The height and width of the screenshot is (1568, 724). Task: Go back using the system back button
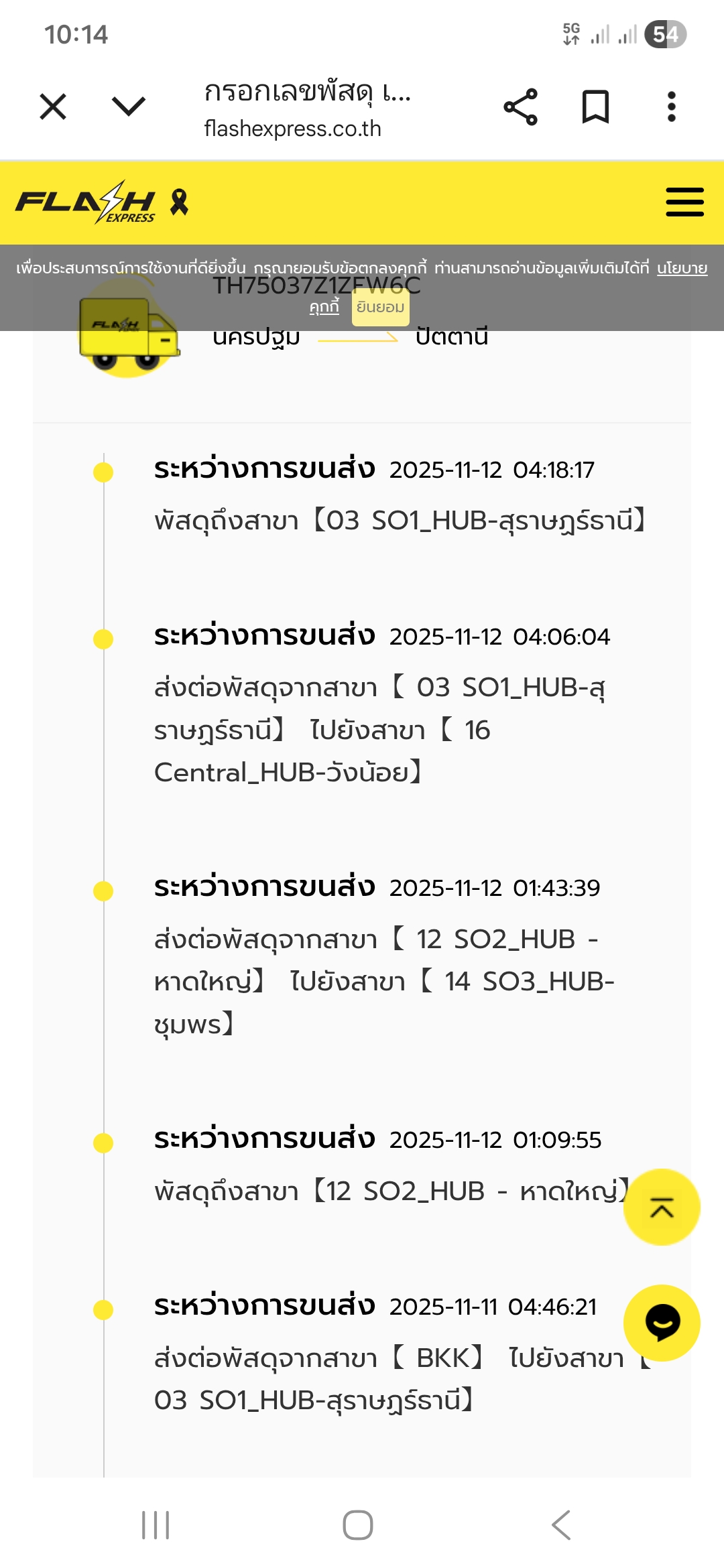point(561,1525)
